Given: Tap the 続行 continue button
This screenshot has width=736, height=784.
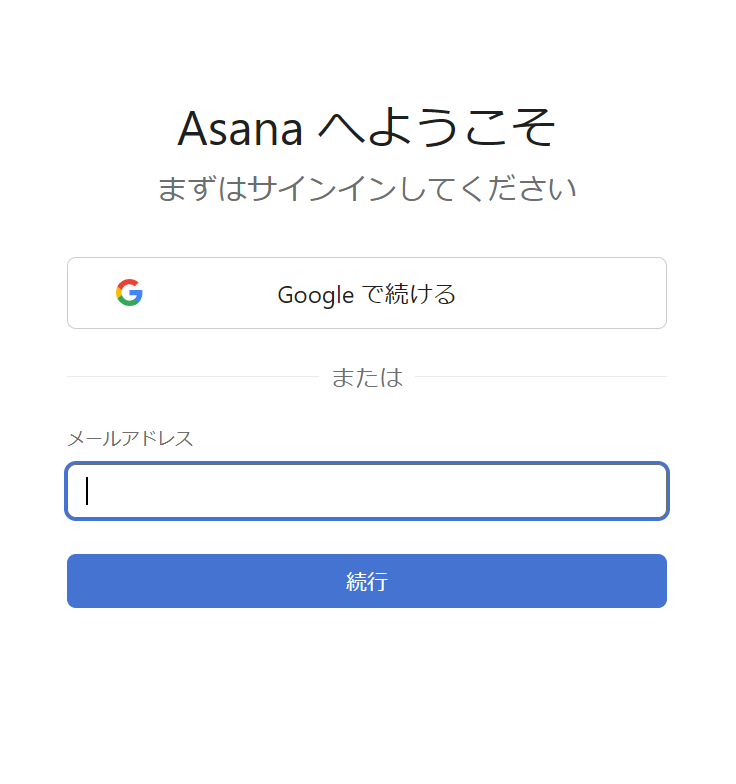Looking at the screenshot, I should (x=366, y=581).
